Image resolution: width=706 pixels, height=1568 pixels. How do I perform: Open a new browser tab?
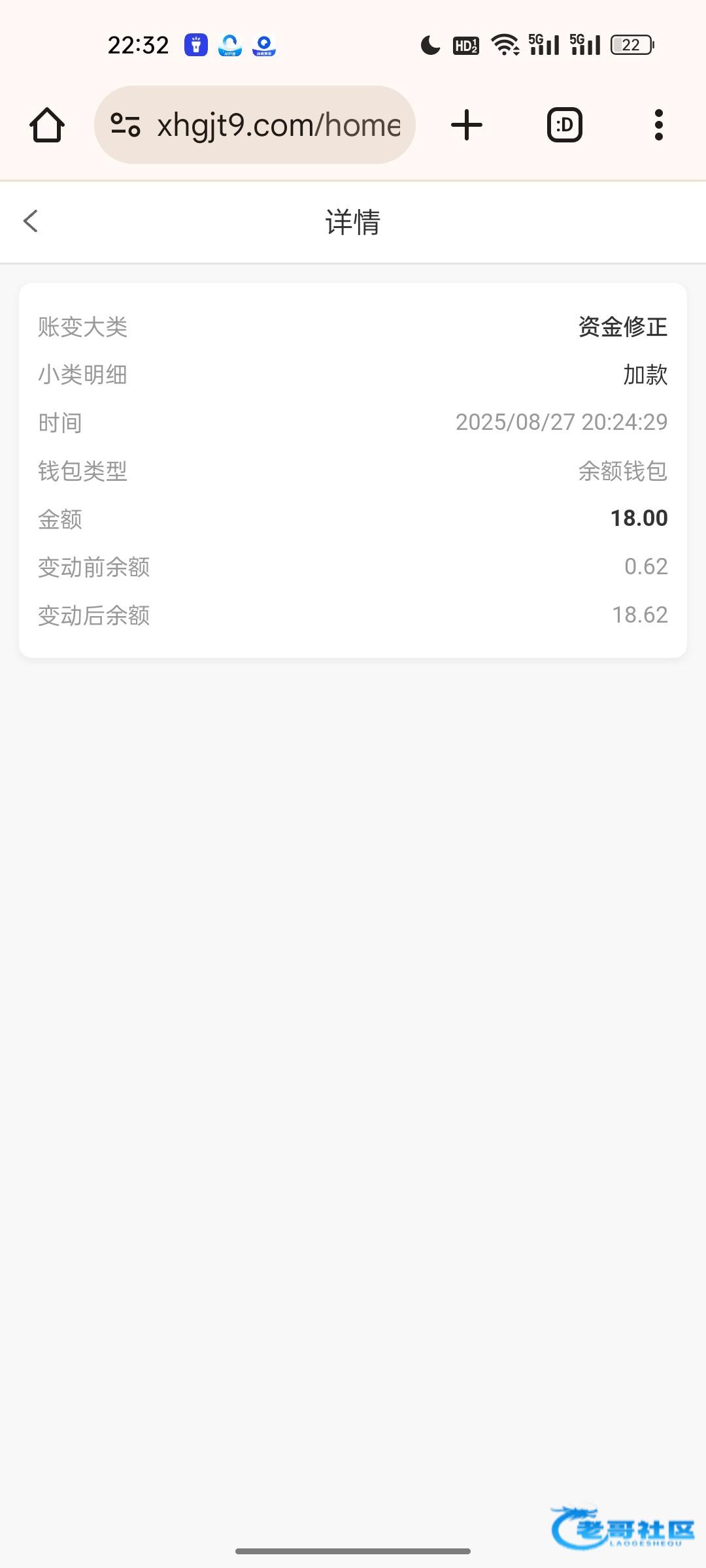467,125
